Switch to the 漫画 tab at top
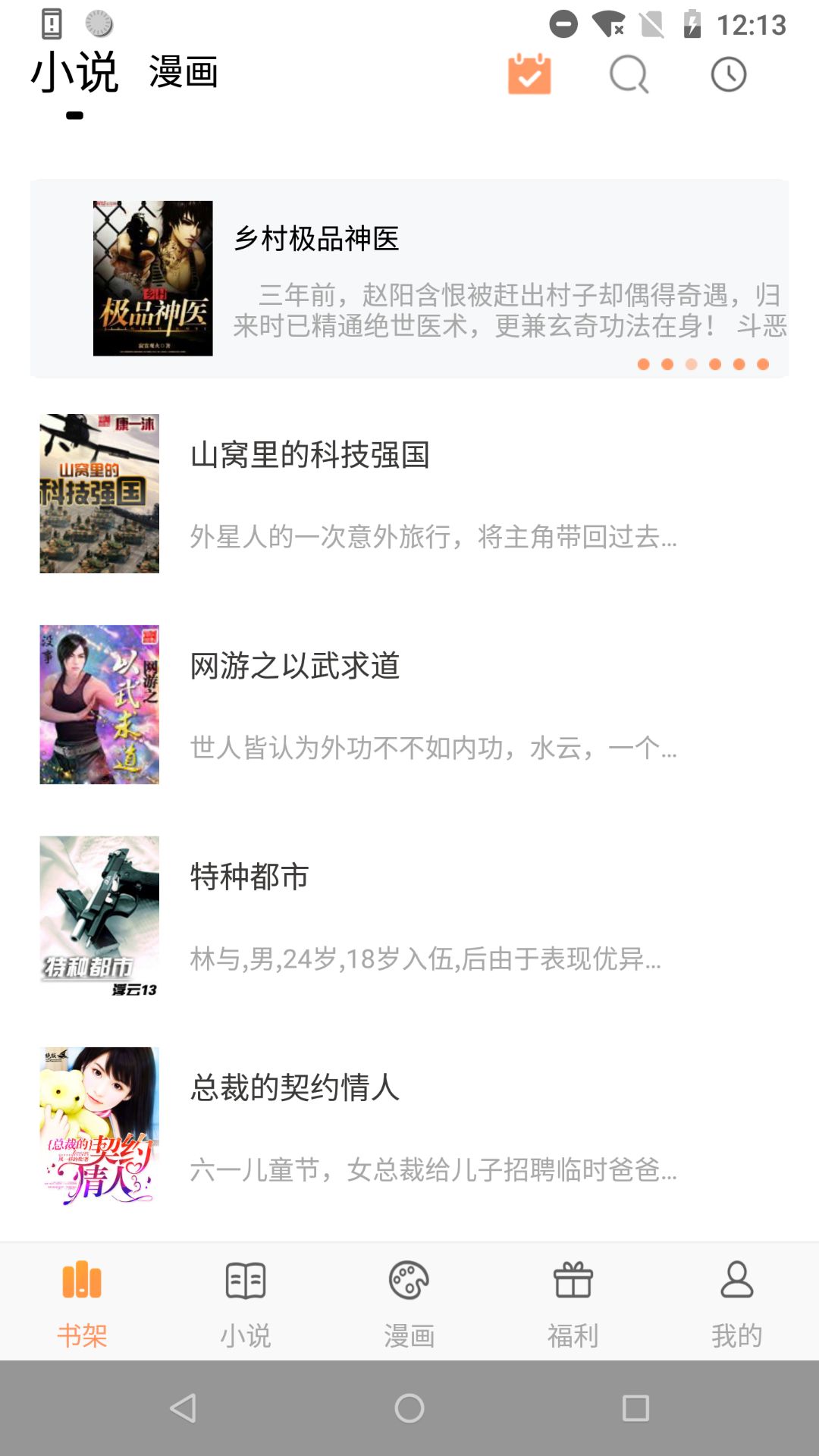Screen dimensions: 819x1456 point(184,74)
